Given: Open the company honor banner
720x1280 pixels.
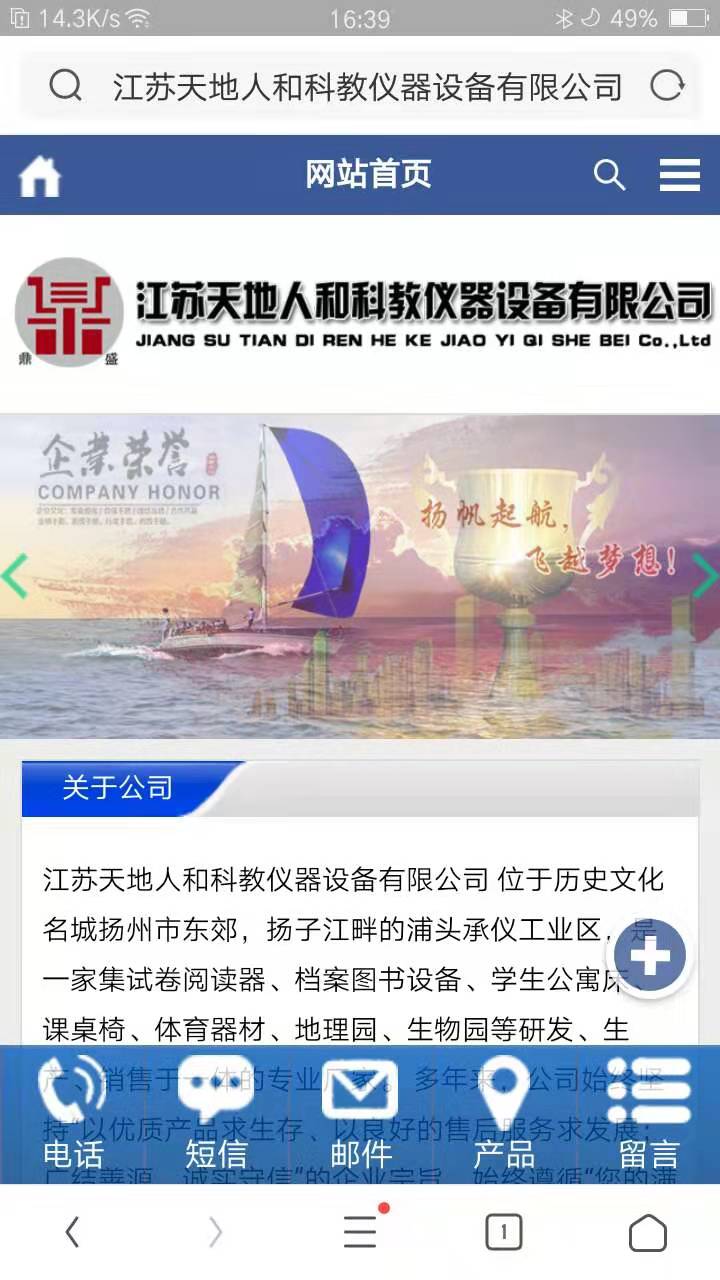Looking at the screenshot, I should click(x=360, y=577).
